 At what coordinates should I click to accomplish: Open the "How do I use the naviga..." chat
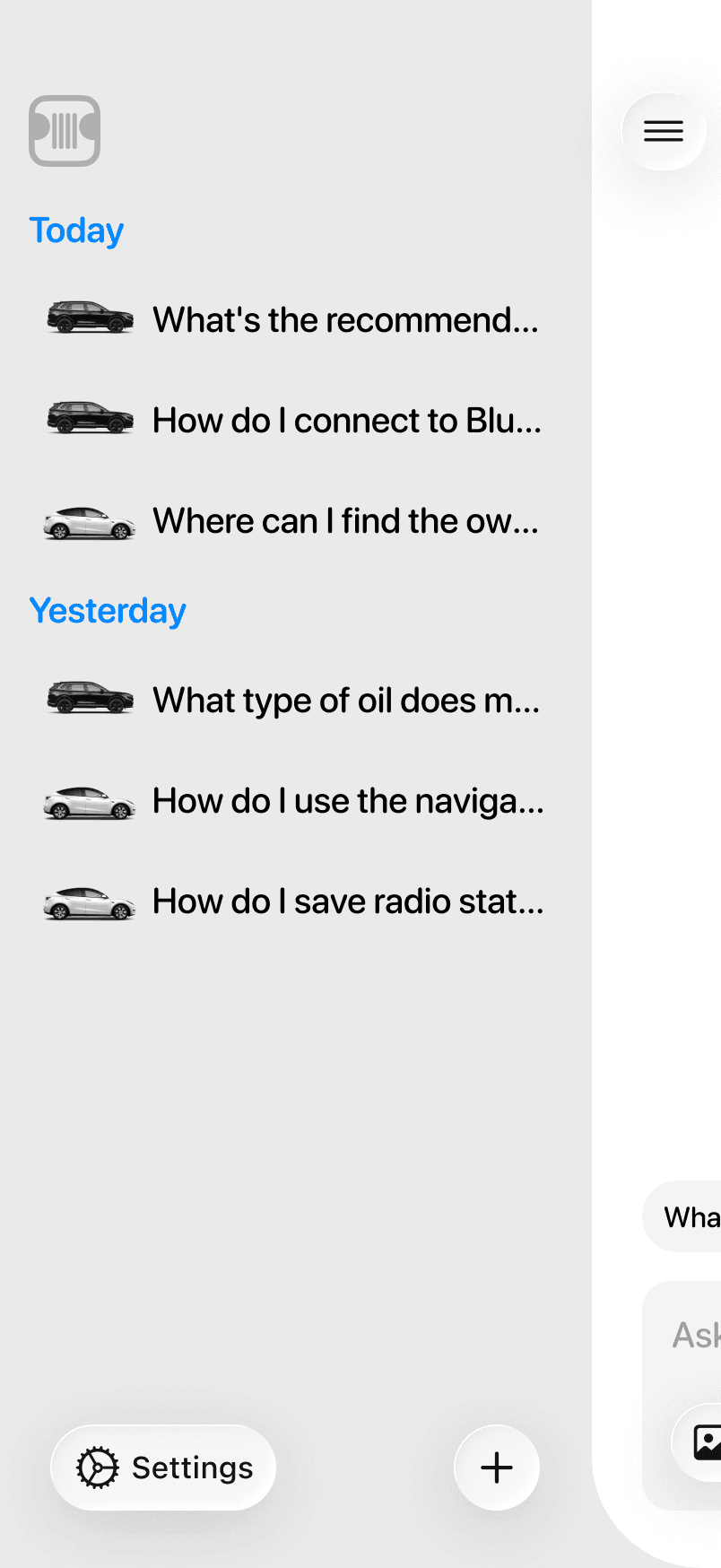[348, 801]
